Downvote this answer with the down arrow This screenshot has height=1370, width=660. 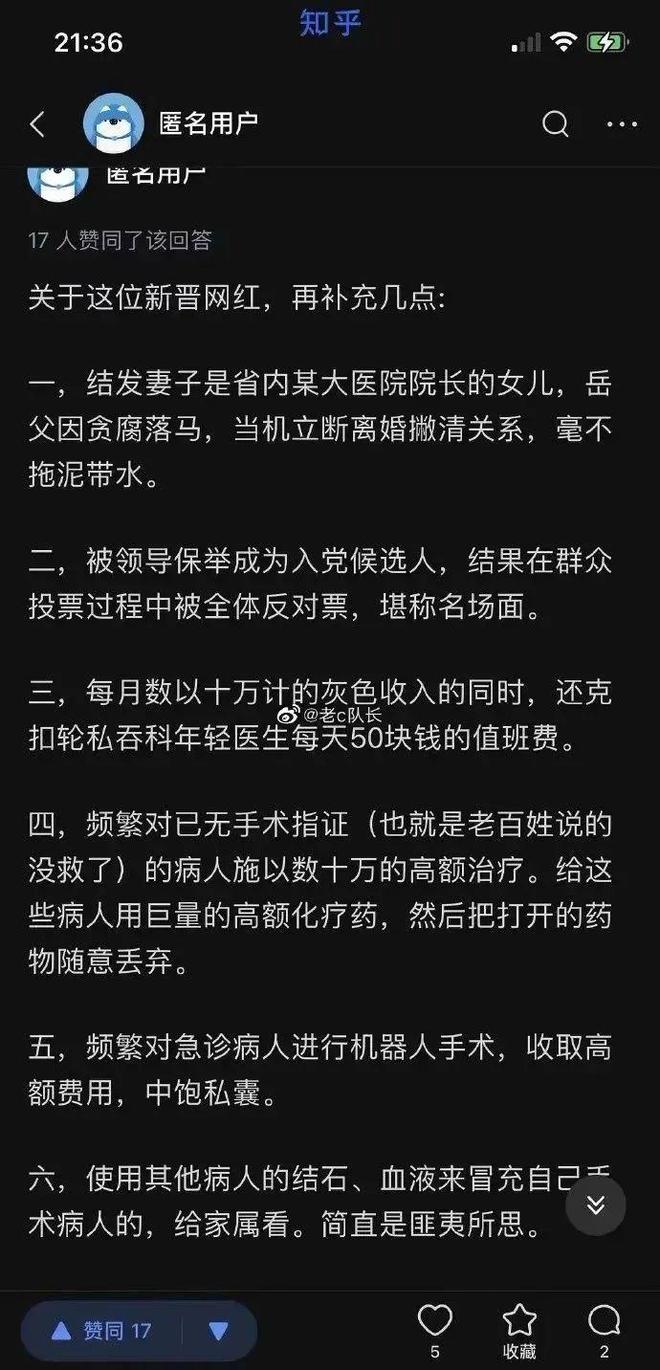tap(219, 1330)
